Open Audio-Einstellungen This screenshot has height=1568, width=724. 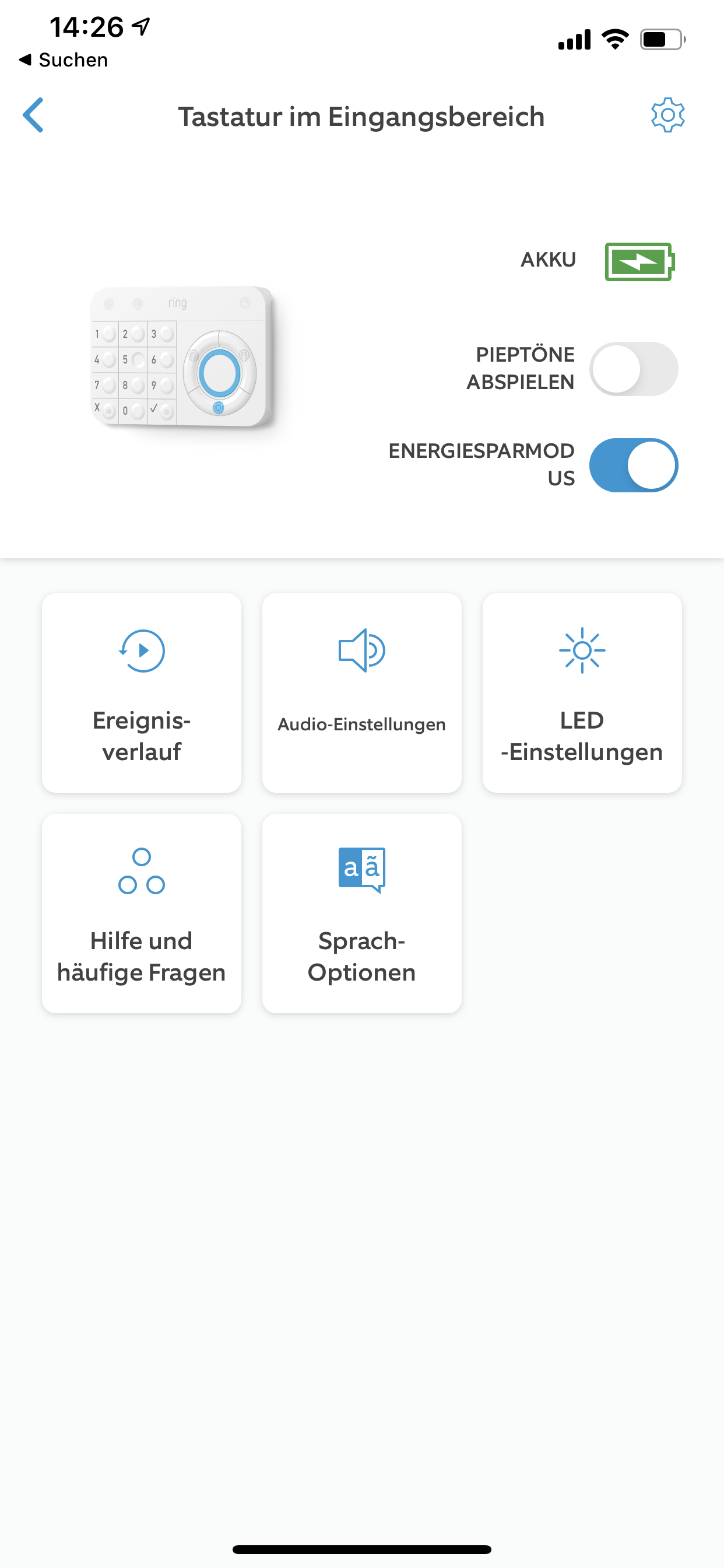click(x=361, y=692)
